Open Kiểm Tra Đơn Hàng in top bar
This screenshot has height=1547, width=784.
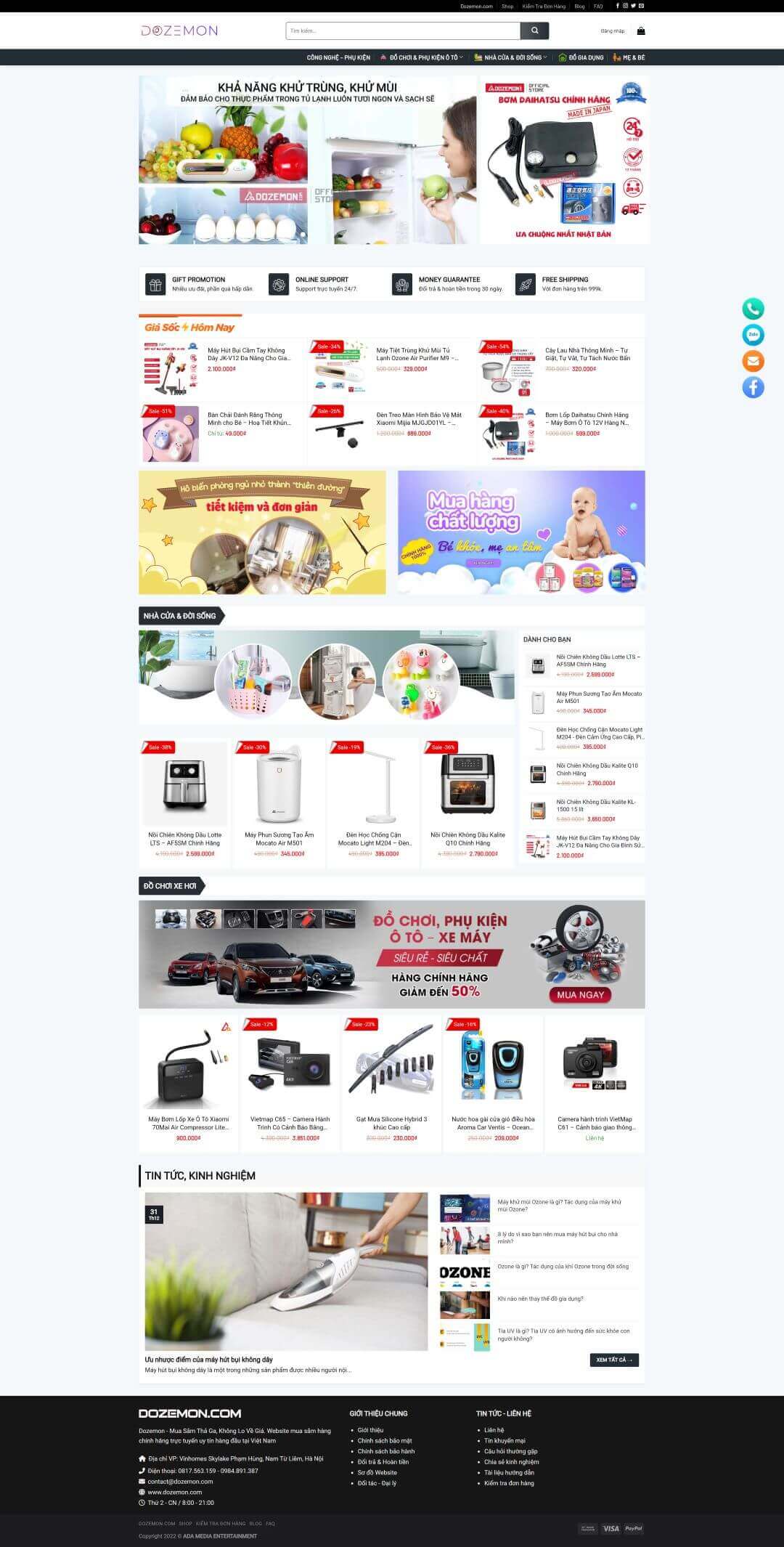click(543, 6)
